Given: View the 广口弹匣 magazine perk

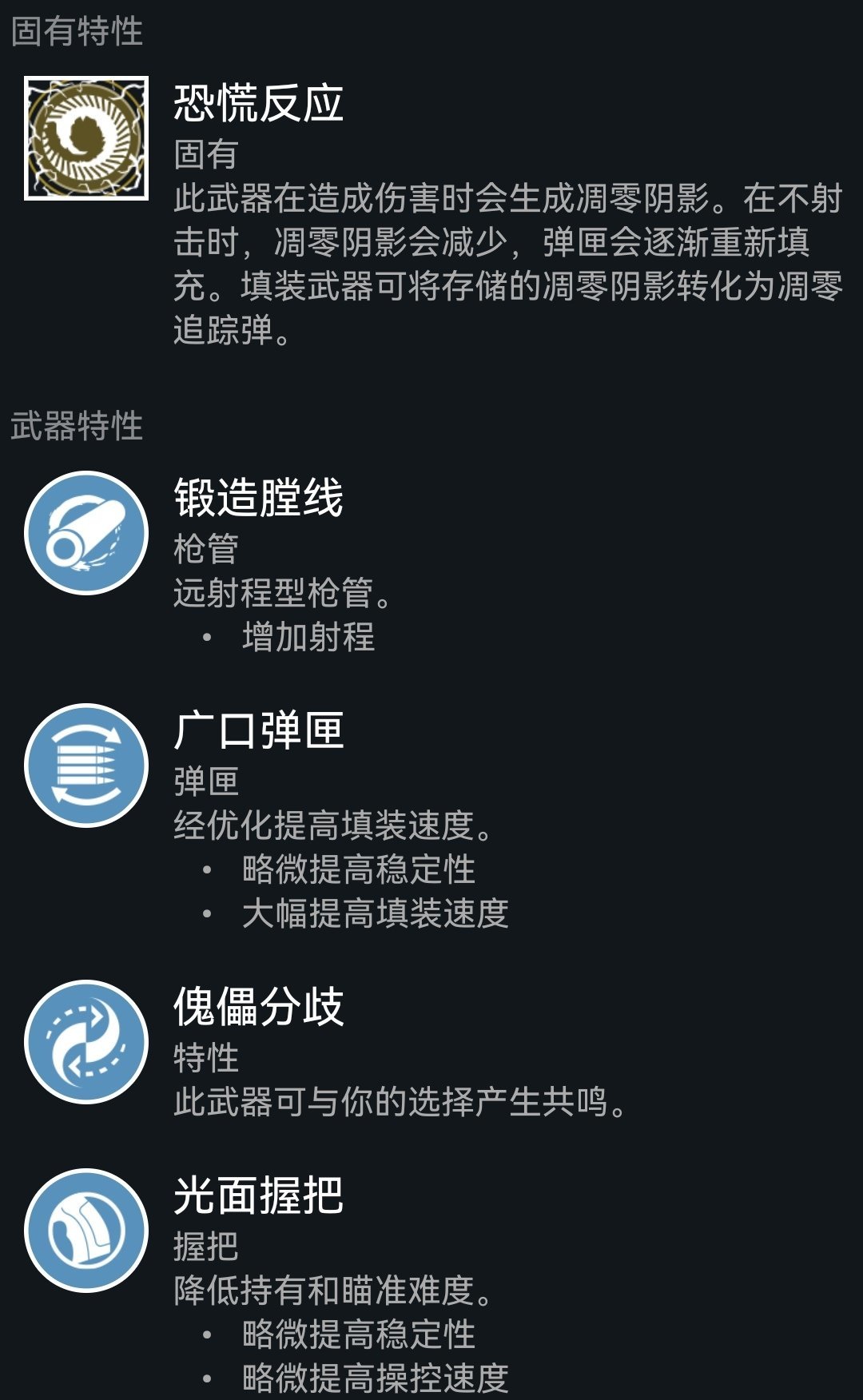Looking at the screenshot, I should [86, 765].
